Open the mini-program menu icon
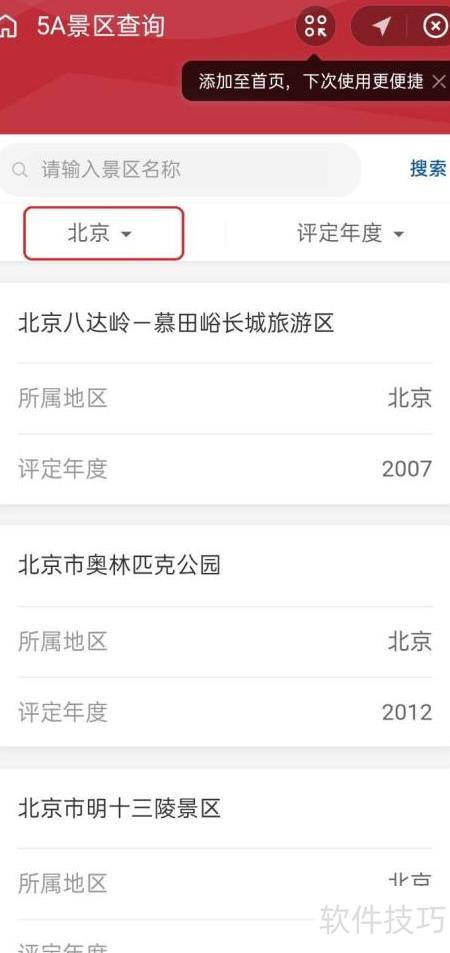Screen dimensions: 450x953 coord(316,26)
